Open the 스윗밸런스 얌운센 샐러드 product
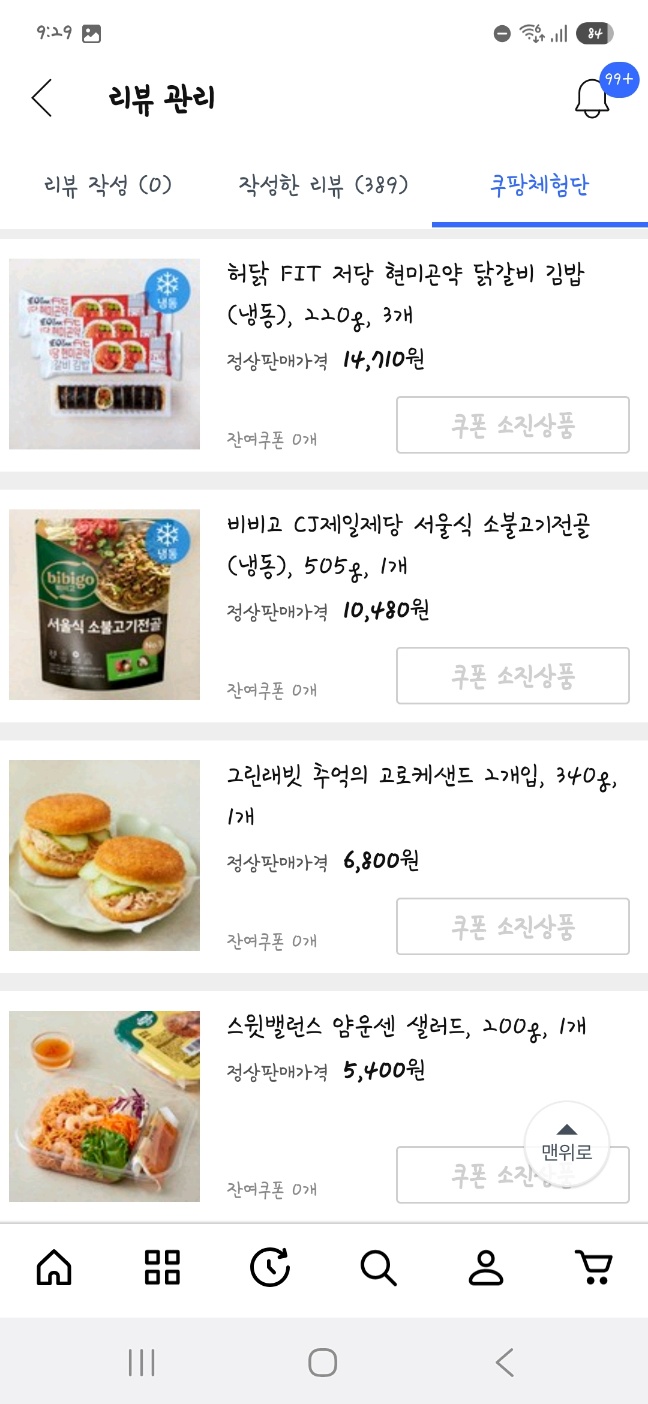 pos(105,1106)
